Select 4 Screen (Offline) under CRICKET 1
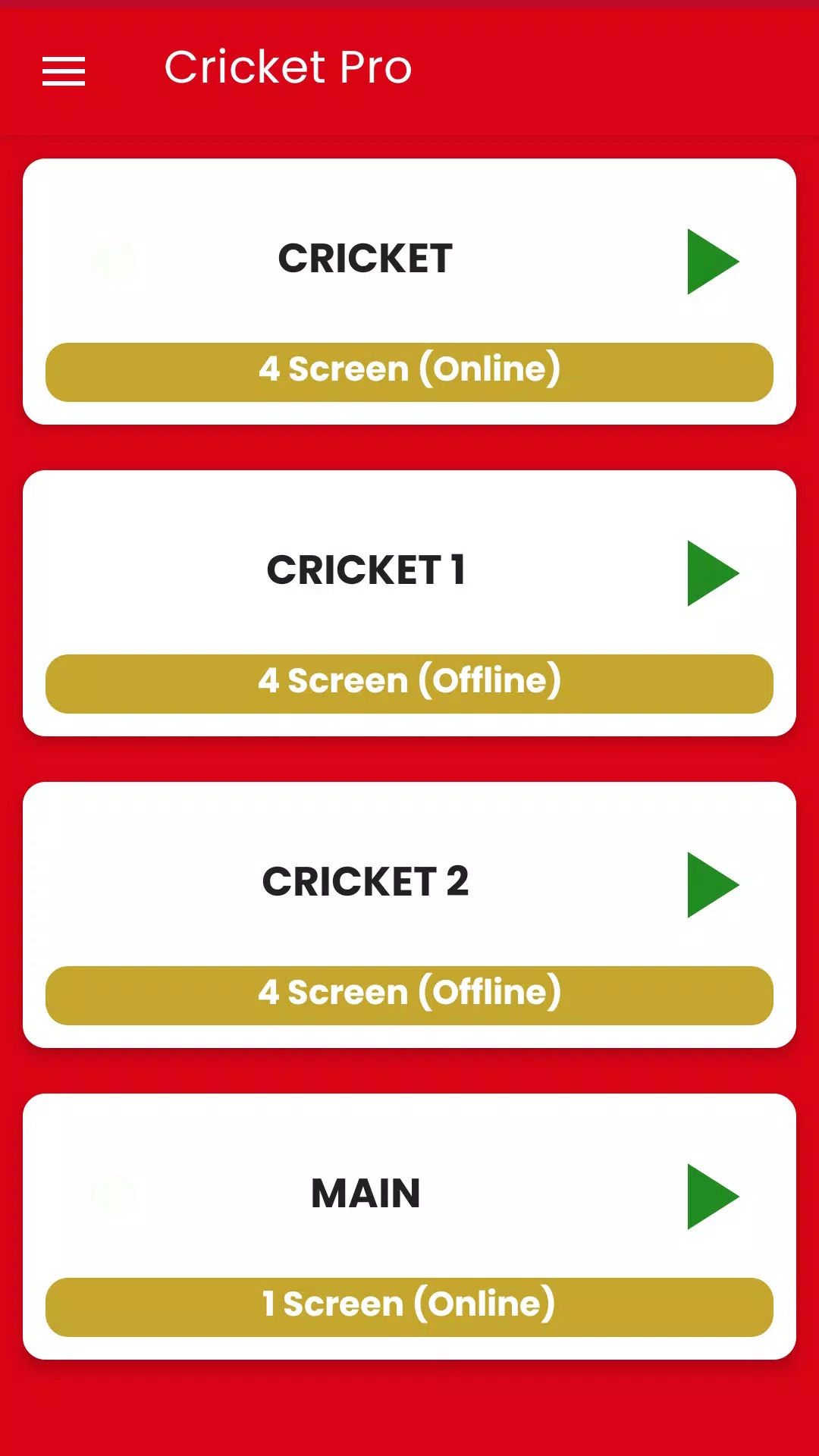The width and height of the screenshot is (819, 1456). coord(409,683)
